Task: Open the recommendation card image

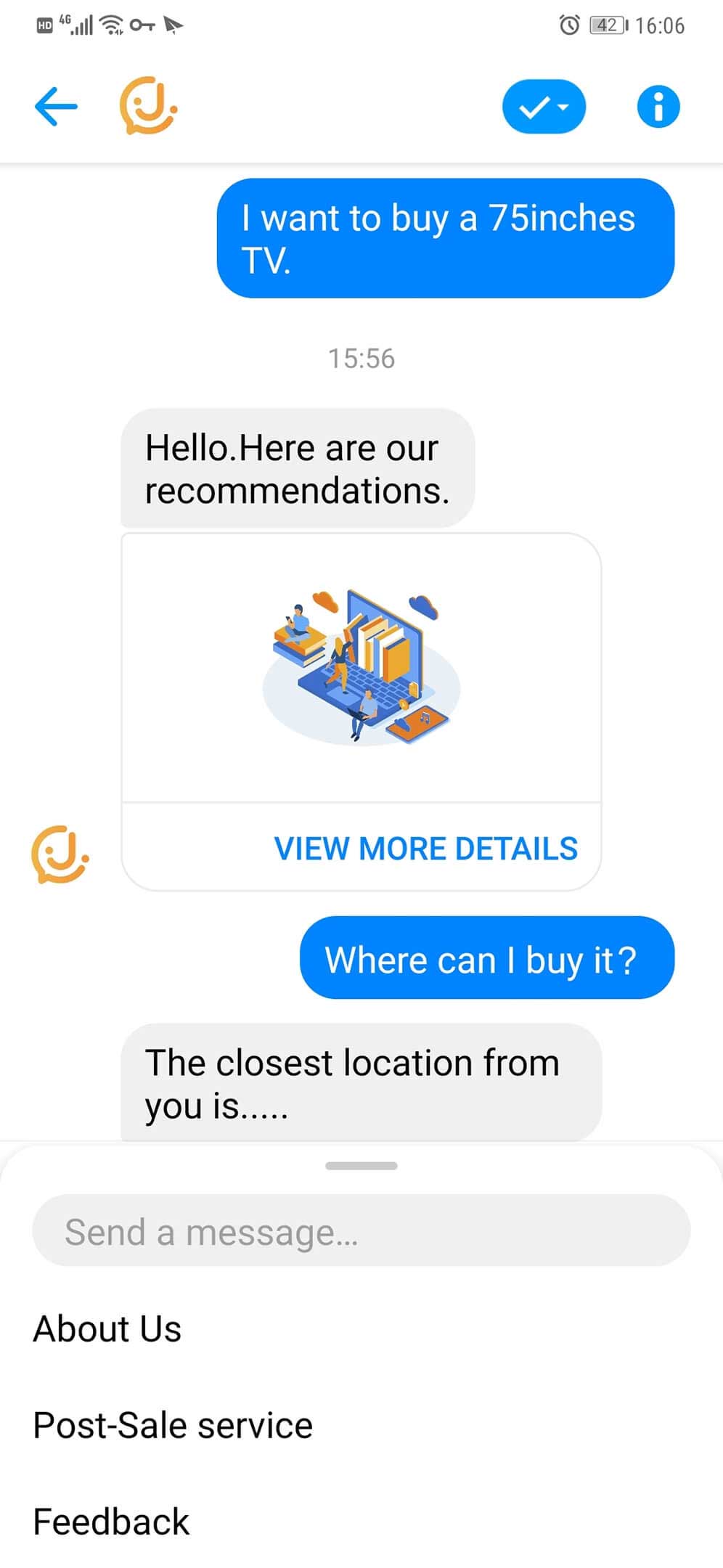Action: tap(361, 668)
